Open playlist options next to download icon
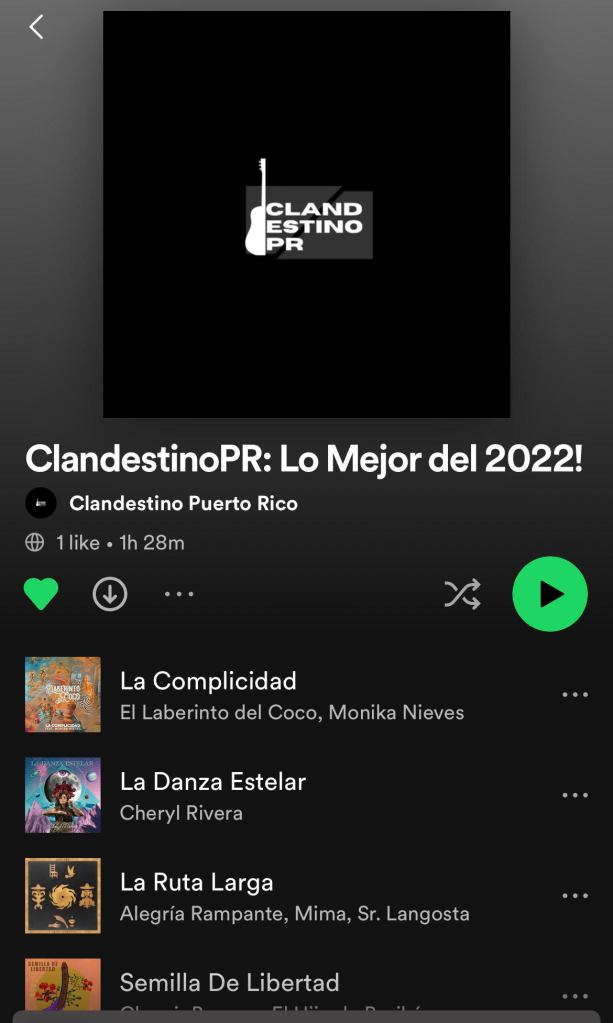 click(x=179, y=594)
